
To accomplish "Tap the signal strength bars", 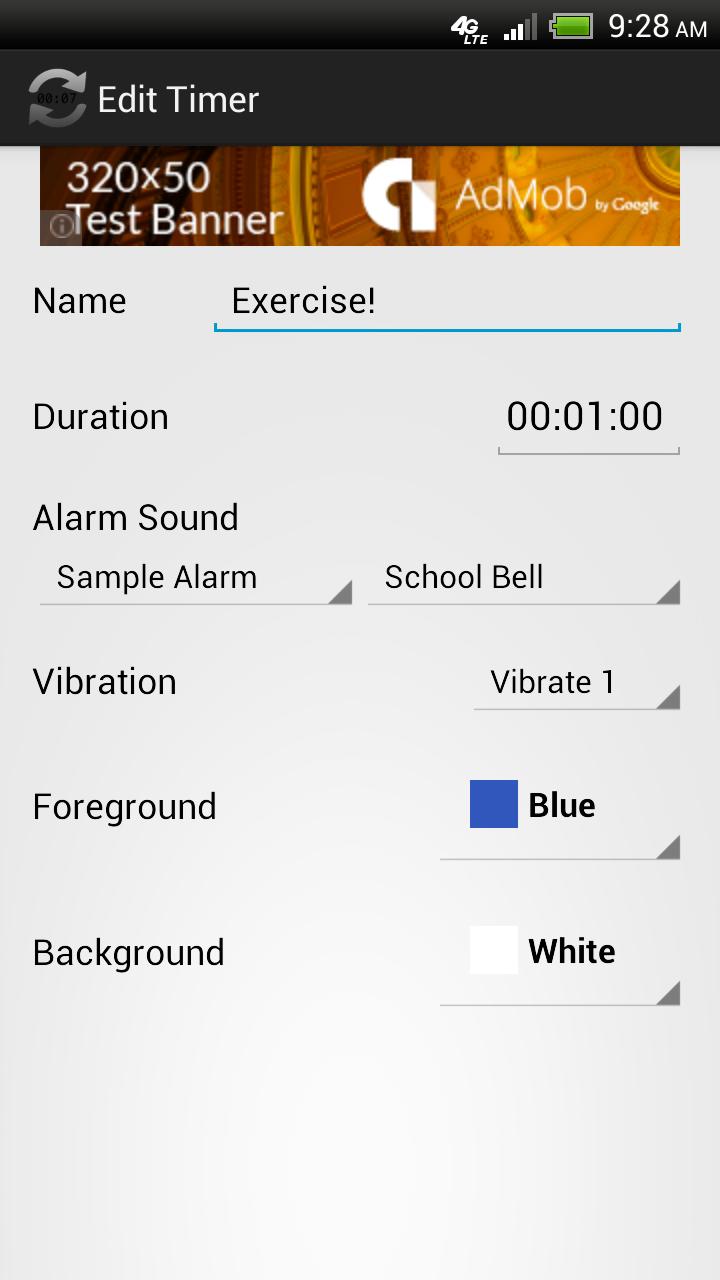I will (516, 26).
